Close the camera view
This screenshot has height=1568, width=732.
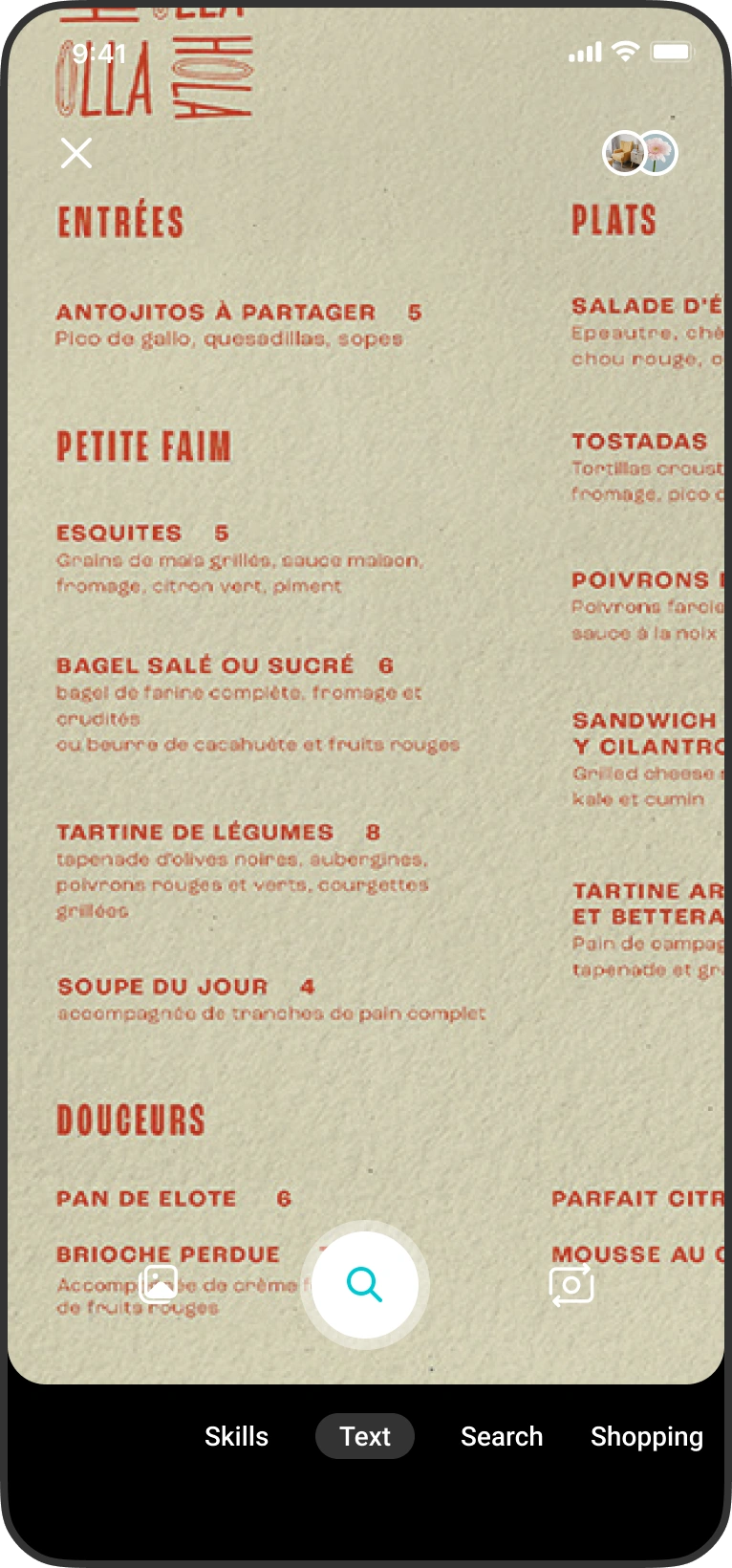(x=76, y=153)
